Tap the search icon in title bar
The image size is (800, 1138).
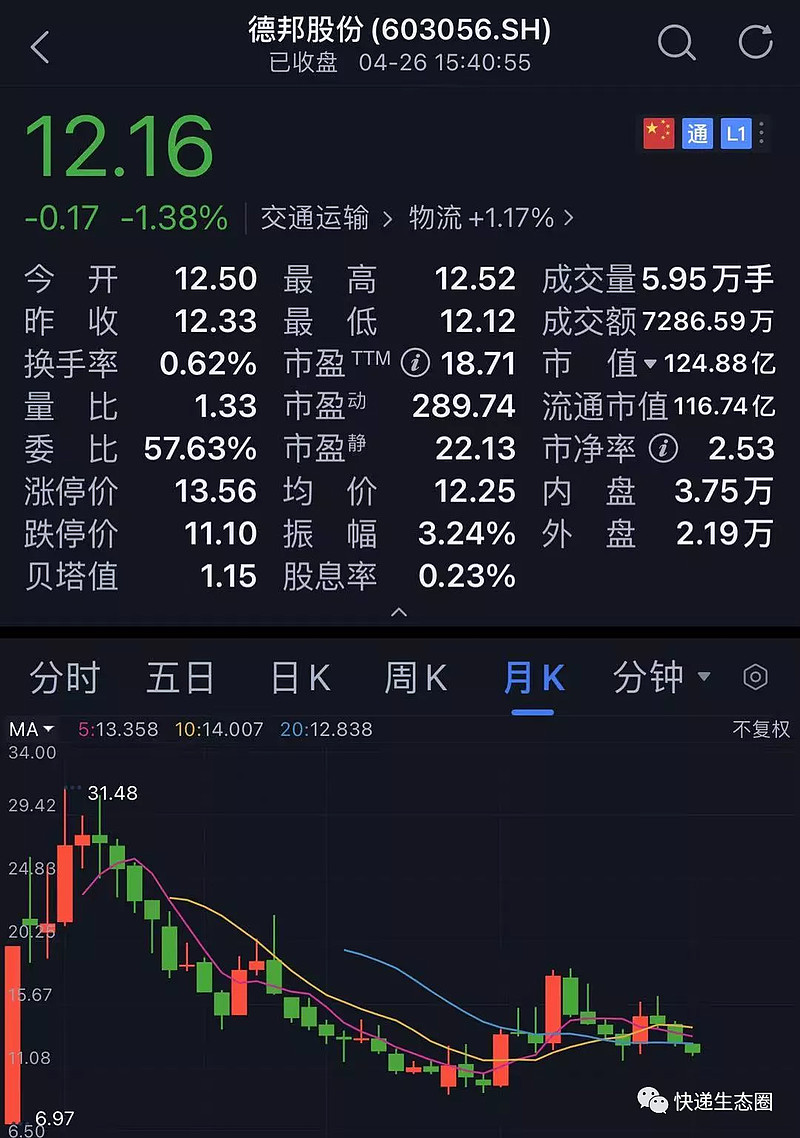click(676, 44)
